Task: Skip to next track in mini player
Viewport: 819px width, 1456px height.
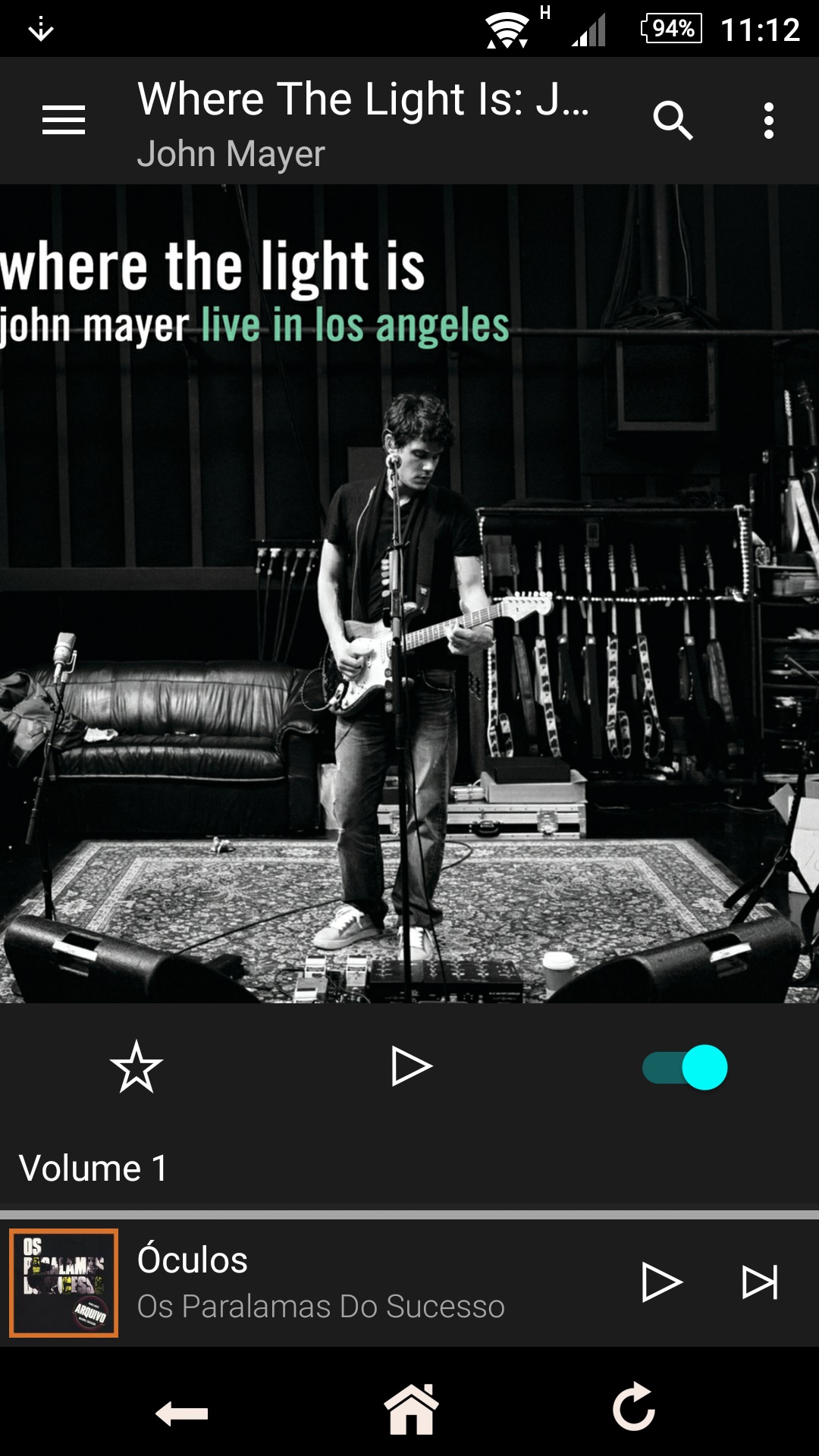Action: (x=759, y=1282)
